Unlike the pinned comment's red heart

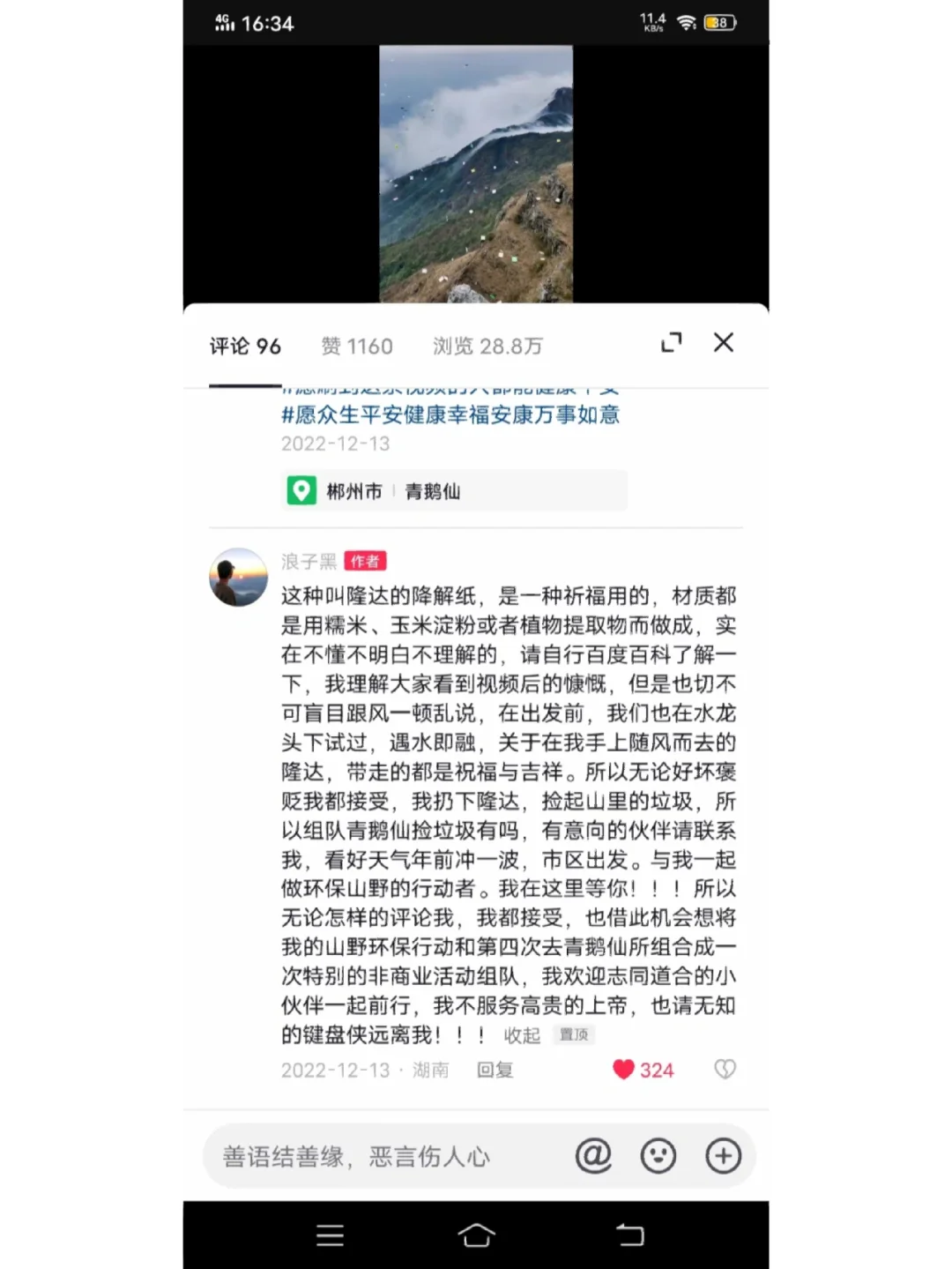(624, 1070)
